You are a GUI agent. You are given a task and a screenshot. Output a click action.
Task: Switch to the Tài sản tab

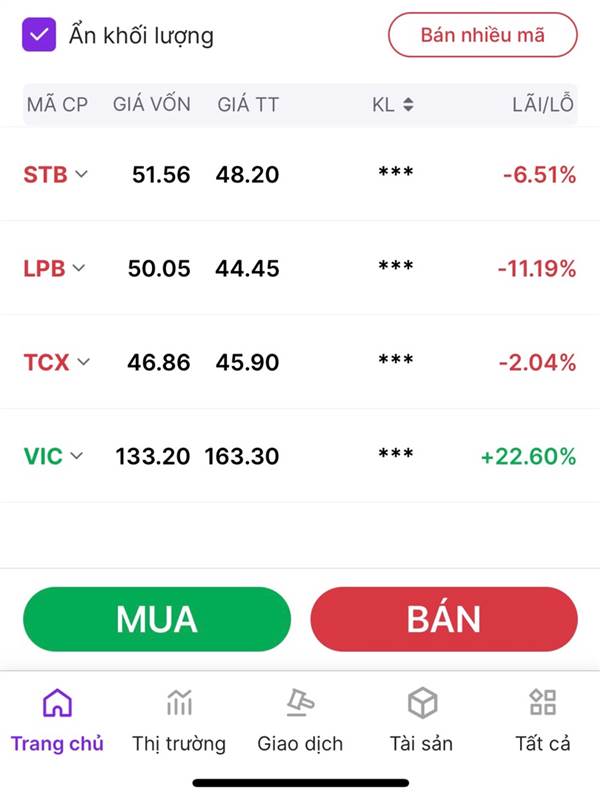(421, 720)
